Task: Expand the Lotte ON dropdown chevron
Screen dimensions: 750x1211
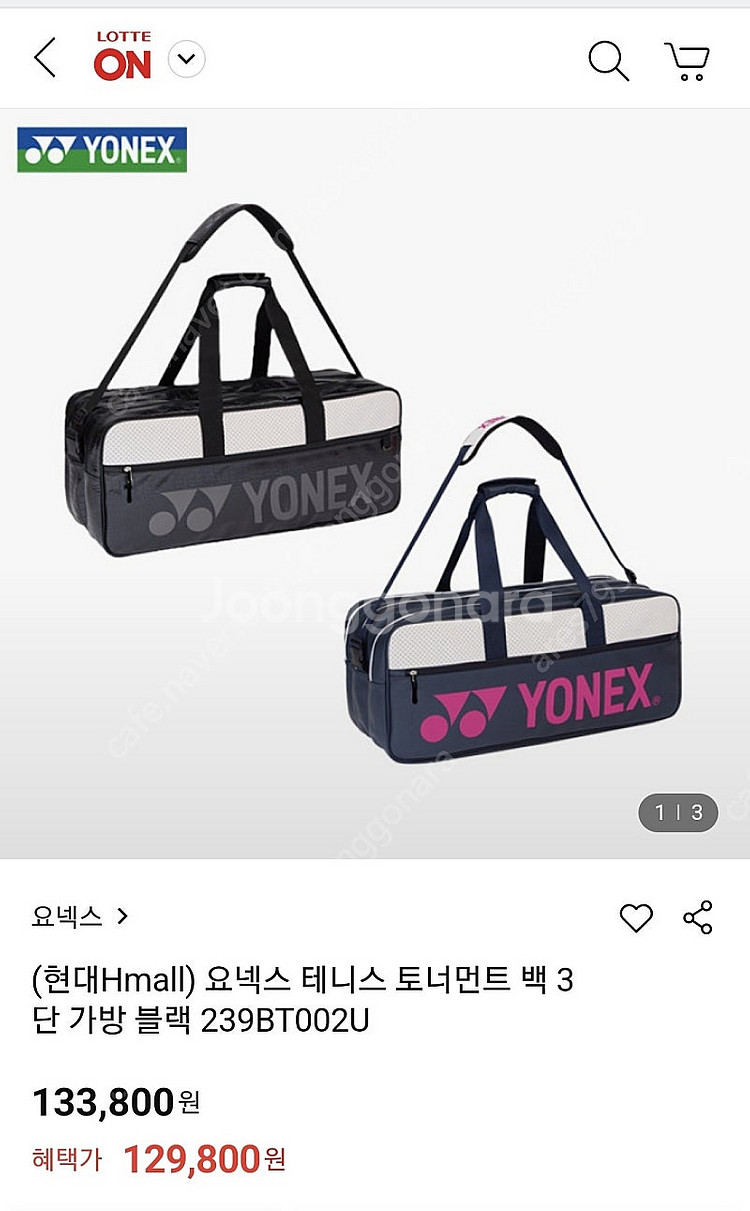Action: coord(186,60)
